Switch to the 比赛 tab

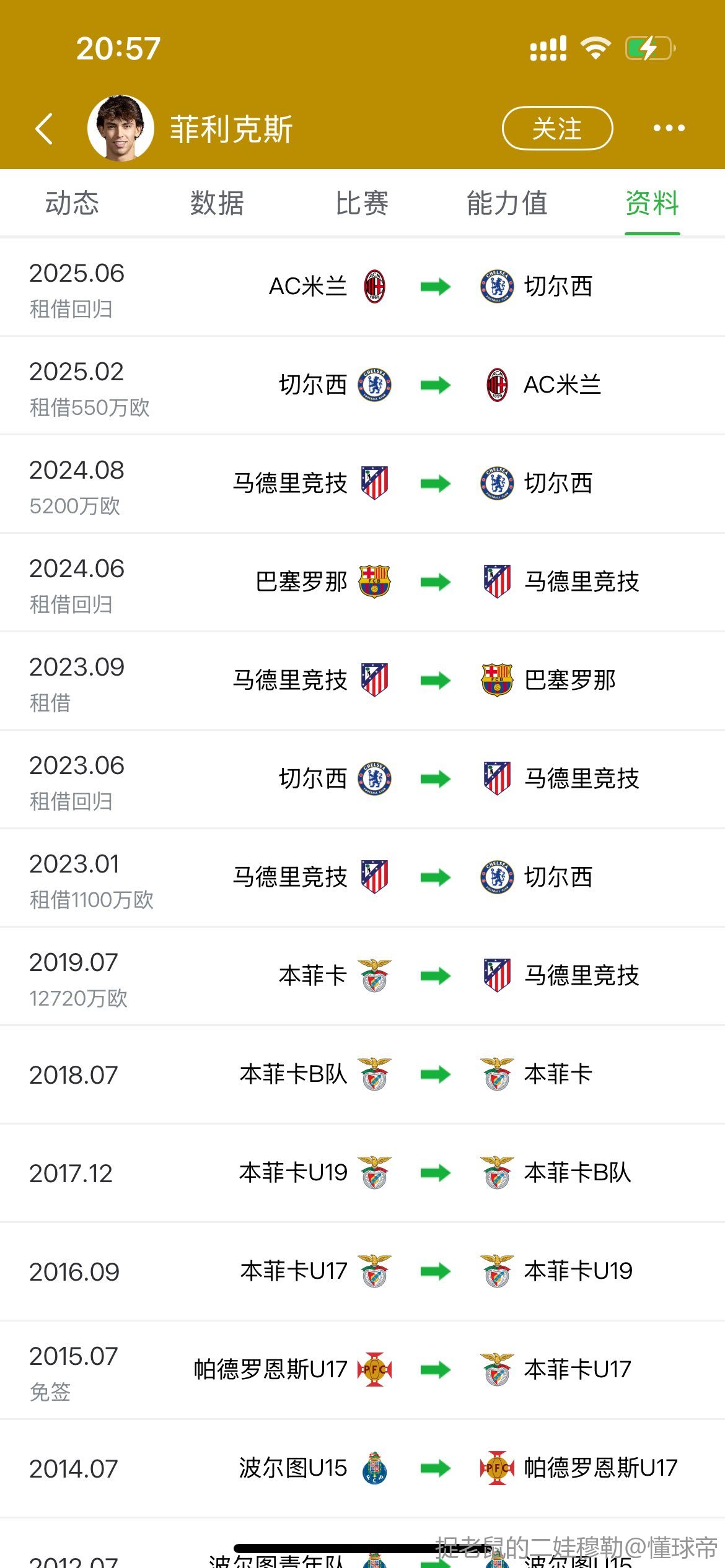tap(362, 203)
